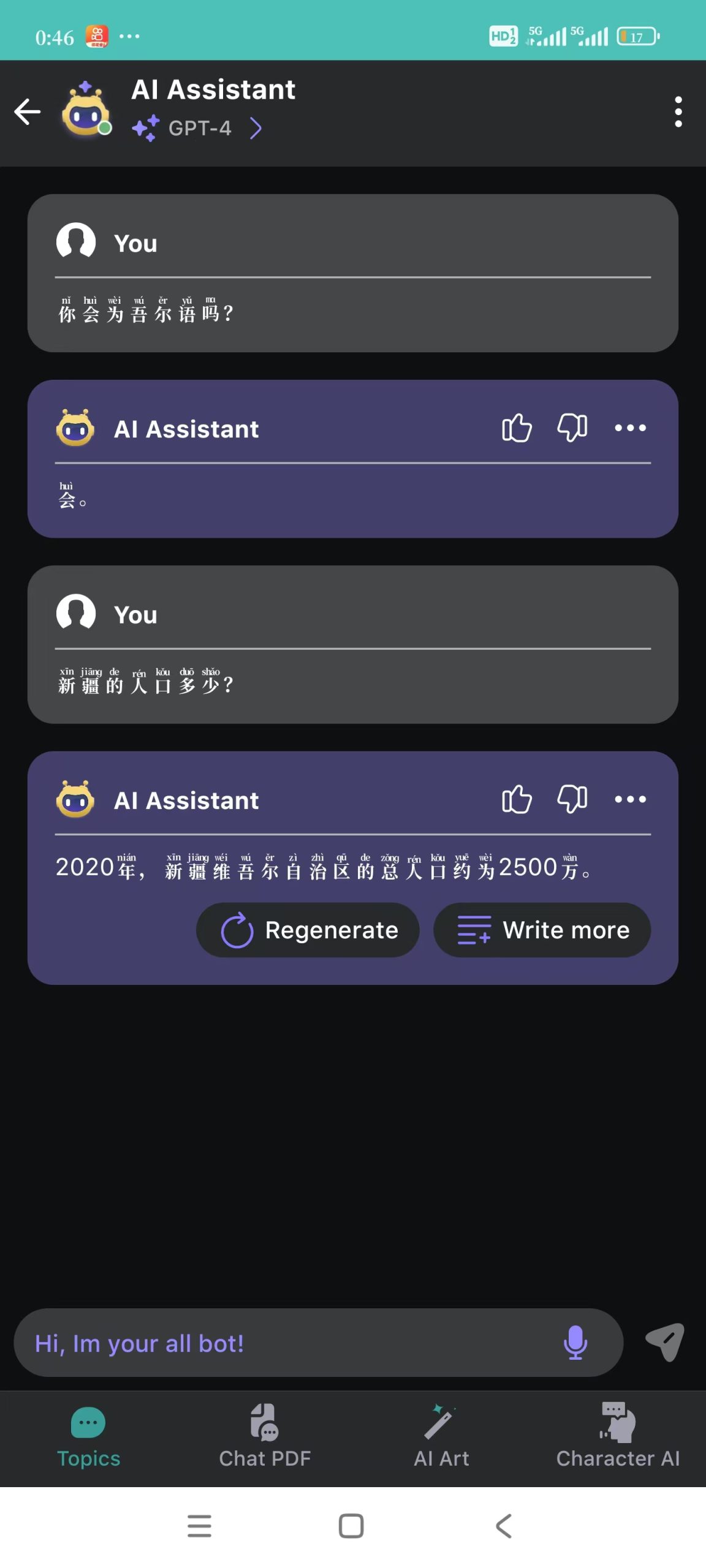
Task: Go back using the header arrow
Action: (28, 111)
